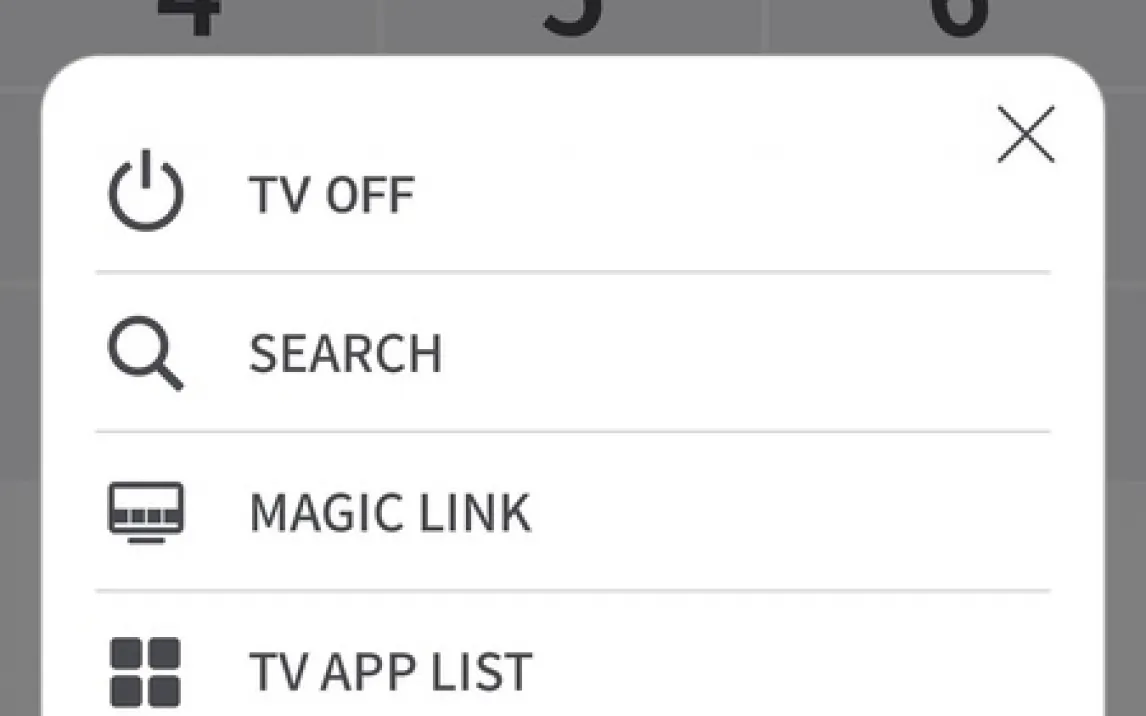Close the popup menu
The width and height of the screenshot is (1146, 716).
coord(1025,135)
